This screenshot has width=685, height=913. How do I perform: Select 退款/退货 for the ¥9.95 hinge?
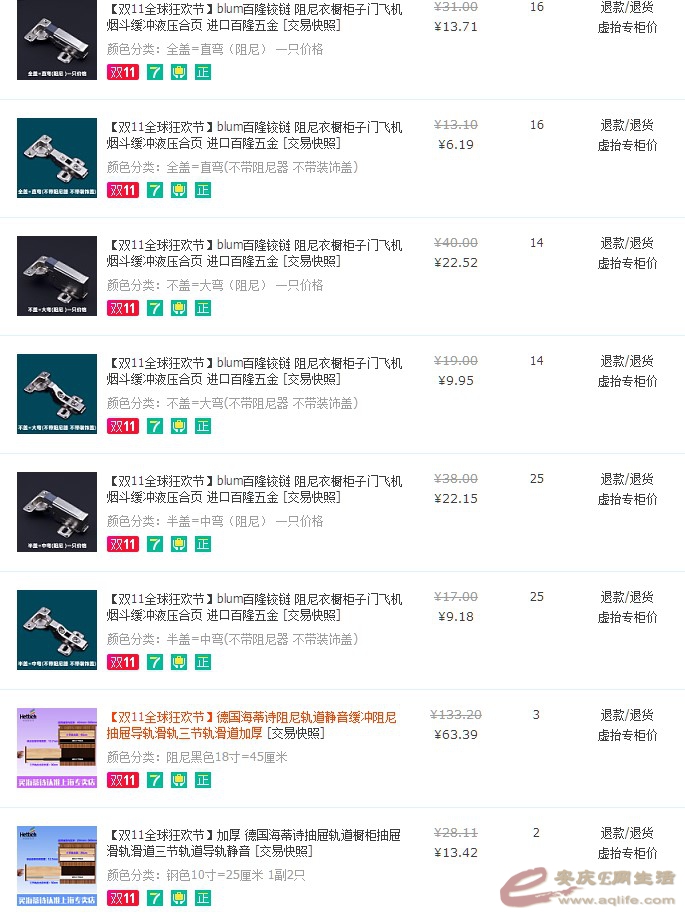coord(627,361)
